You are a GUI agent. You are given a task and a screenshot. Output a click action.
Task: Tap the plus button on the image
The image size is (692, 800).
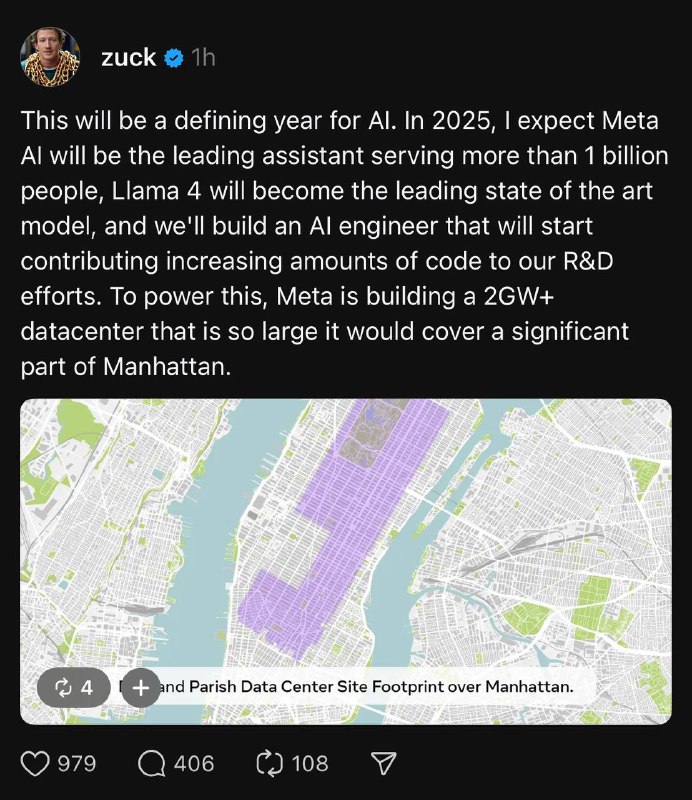[x=140, y=688]
